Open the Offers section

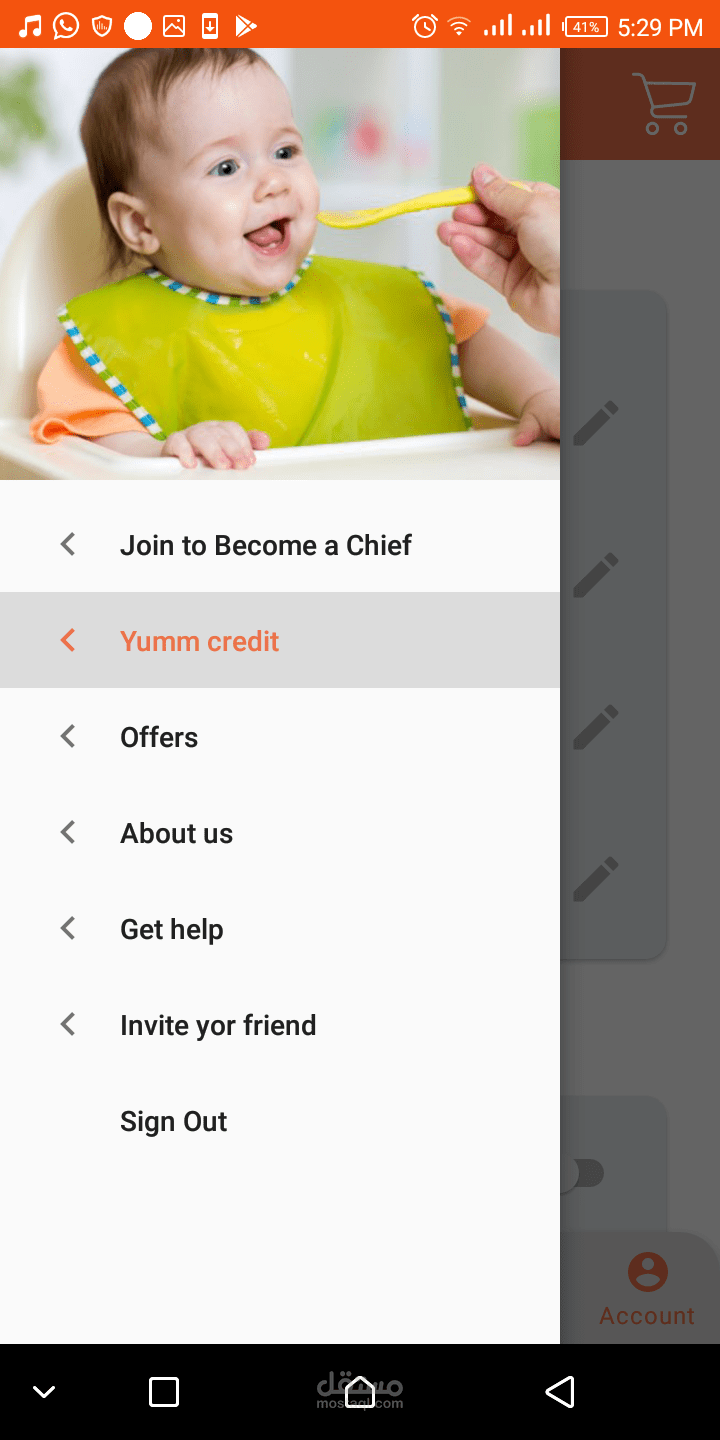[x=160, y=737]
